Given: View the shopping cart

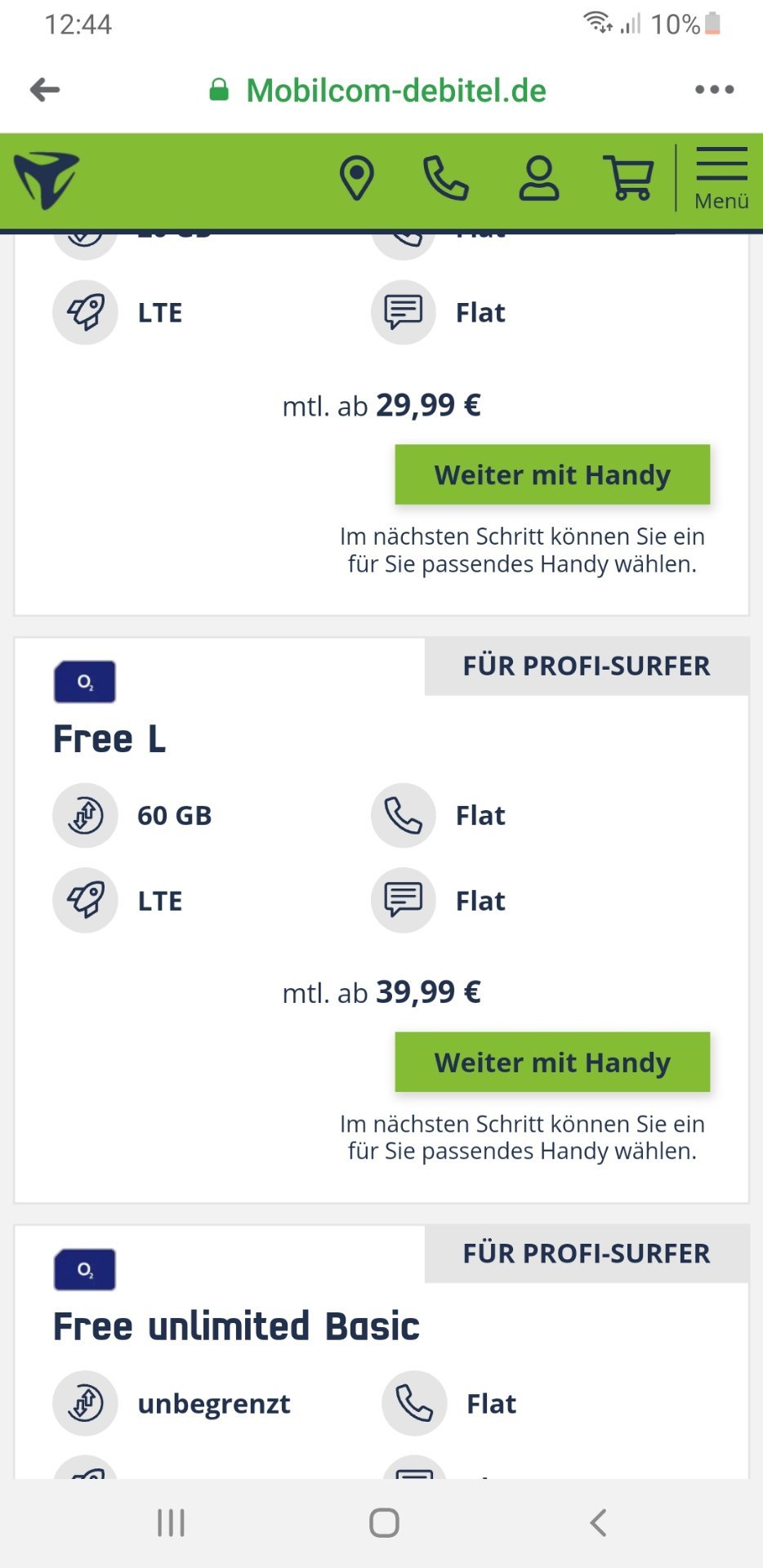Looking at the screenshot, I should [628, 178].
